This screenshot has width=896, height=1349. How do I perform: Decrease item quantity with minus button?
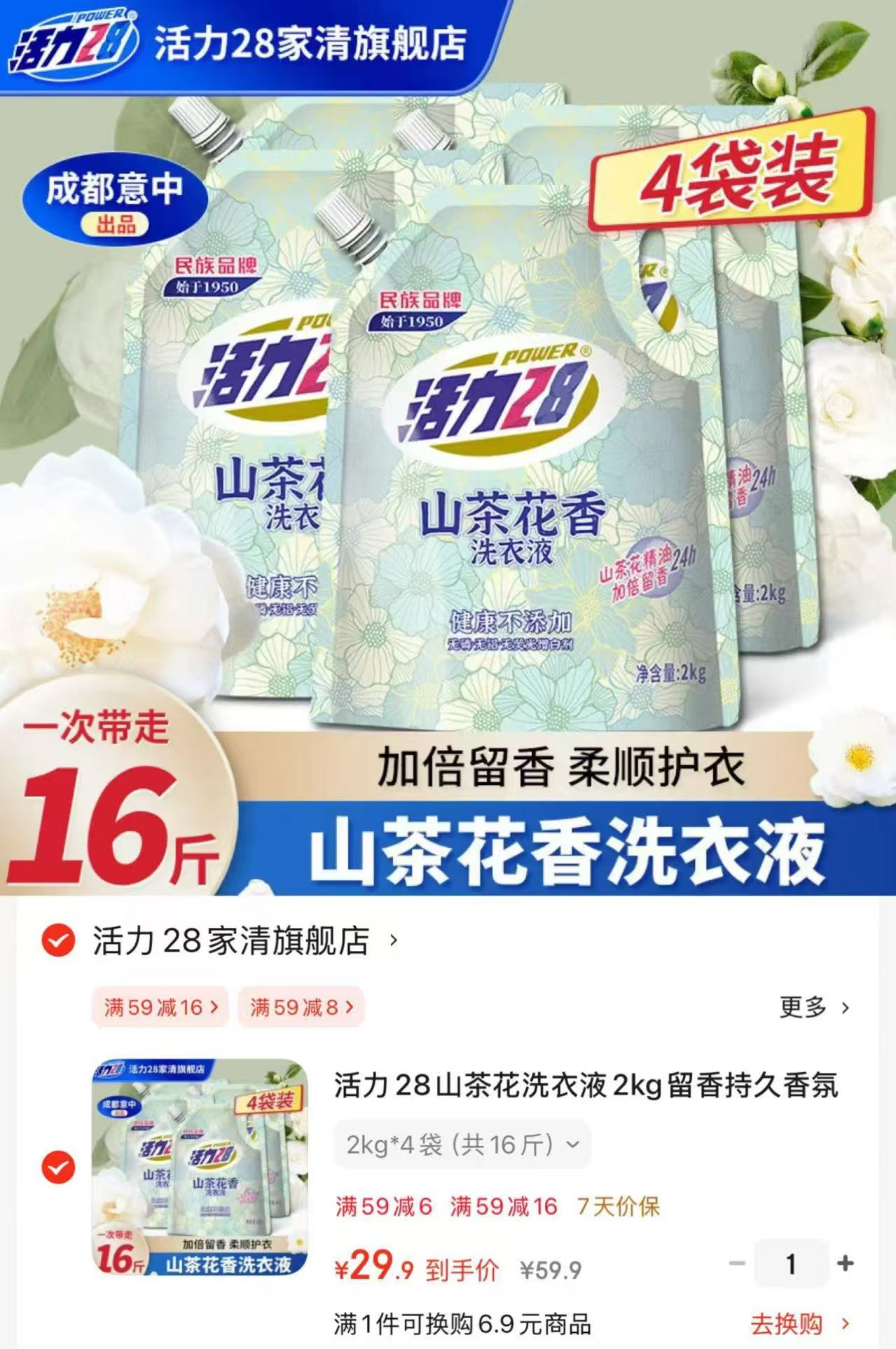click(x=737, y=1264)
